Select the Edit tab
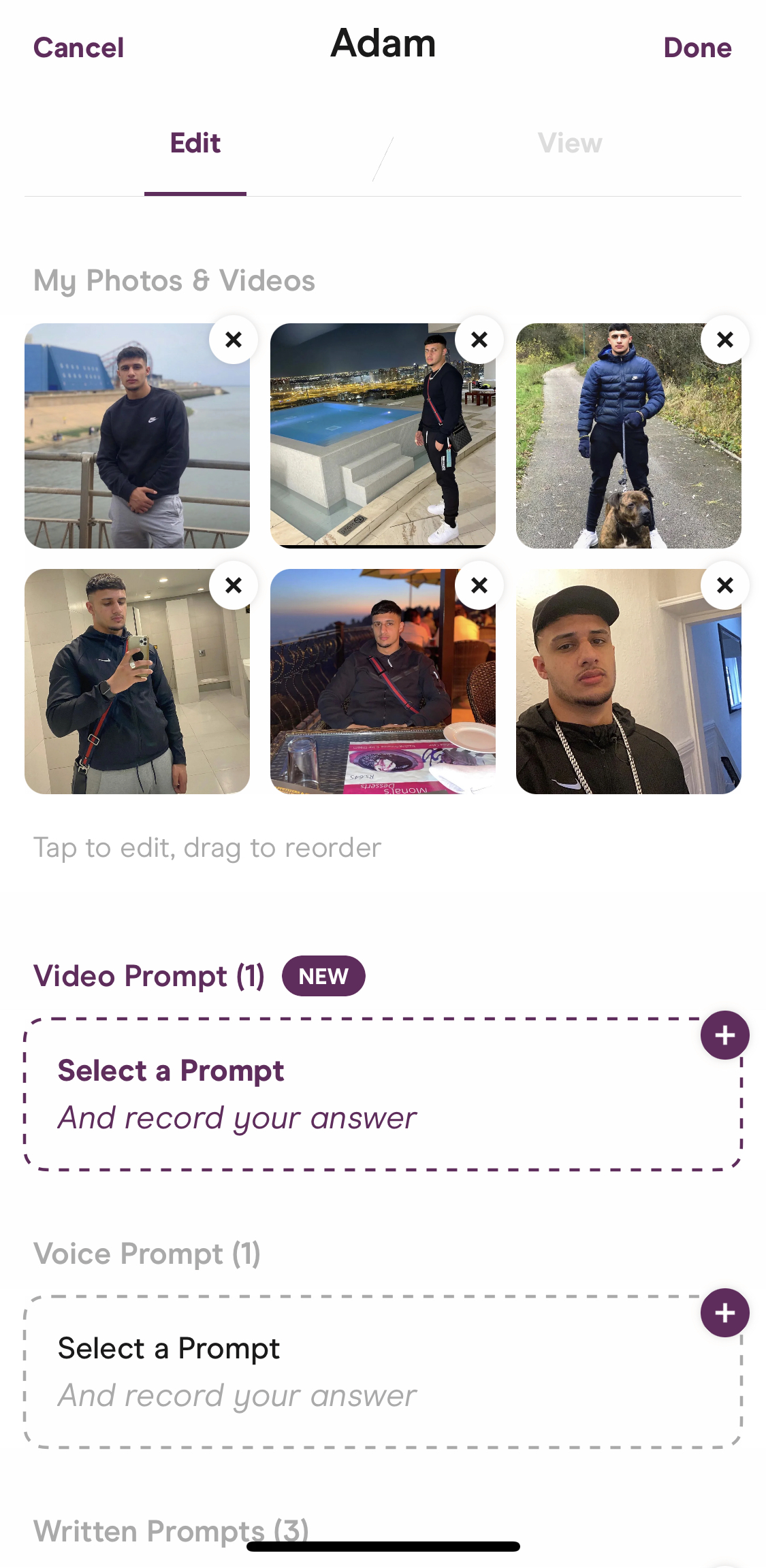Screen dimensions: 766x1568 point(195,144)
